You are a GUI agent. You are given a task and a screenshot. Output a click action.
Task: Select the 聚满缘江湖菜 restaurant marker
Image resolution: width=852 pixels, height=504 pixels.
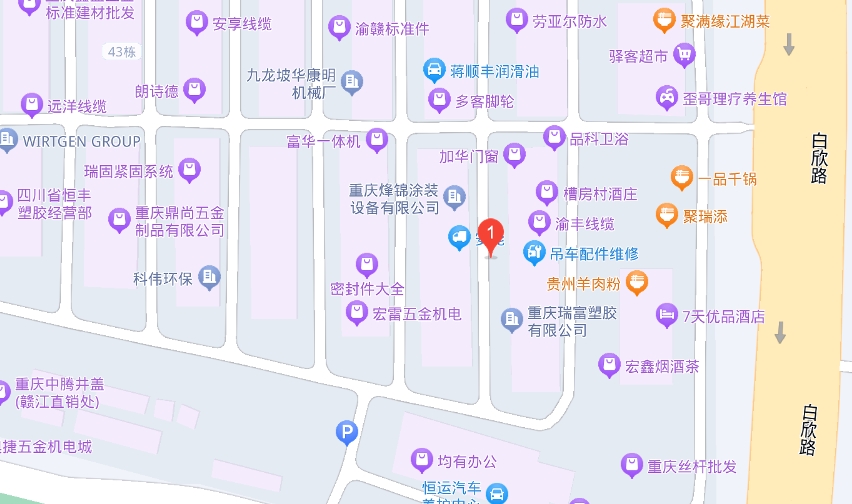(x=663, y=20)
